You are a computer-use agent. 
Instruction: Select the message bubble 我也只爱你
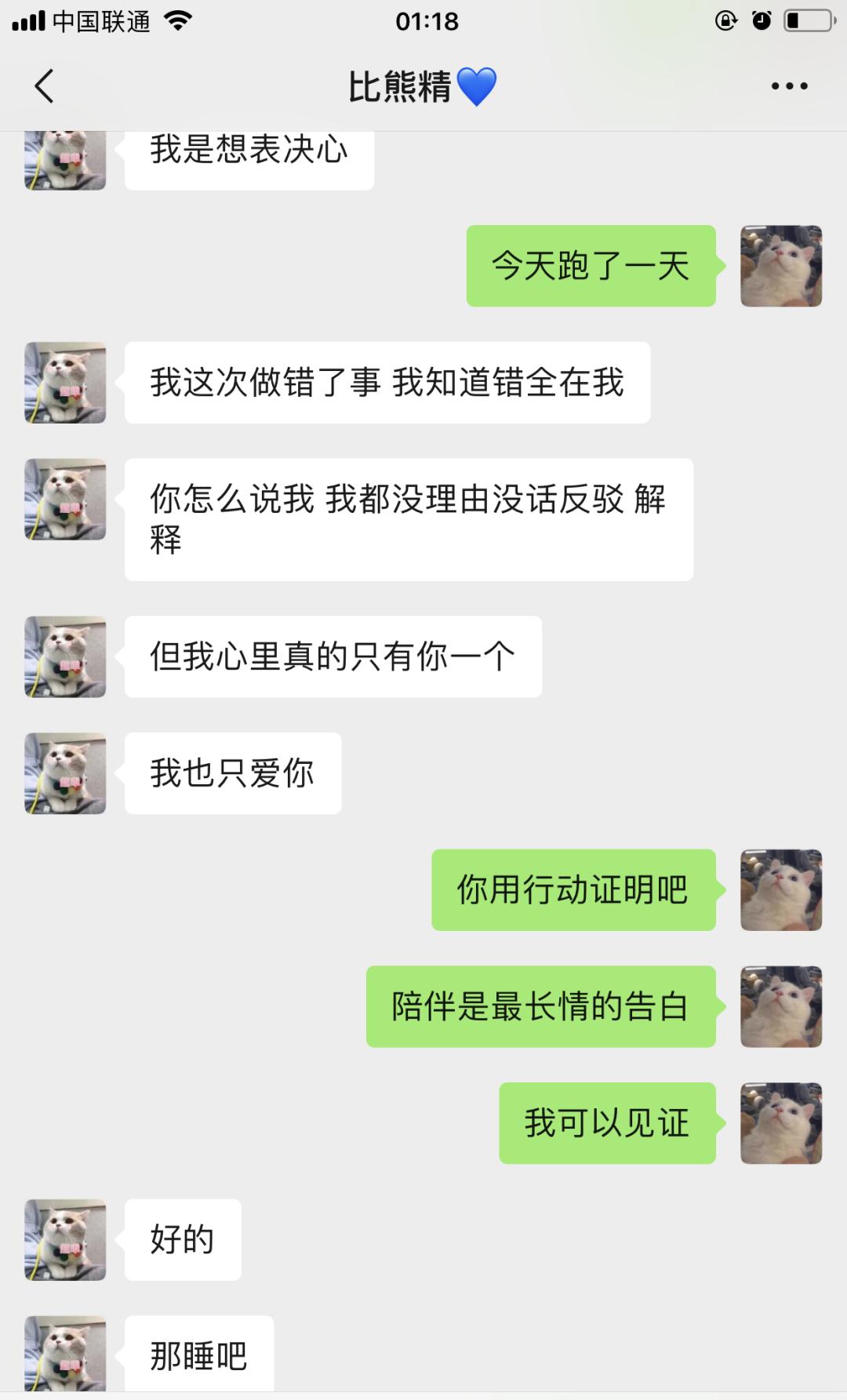[x=232, y=773]
